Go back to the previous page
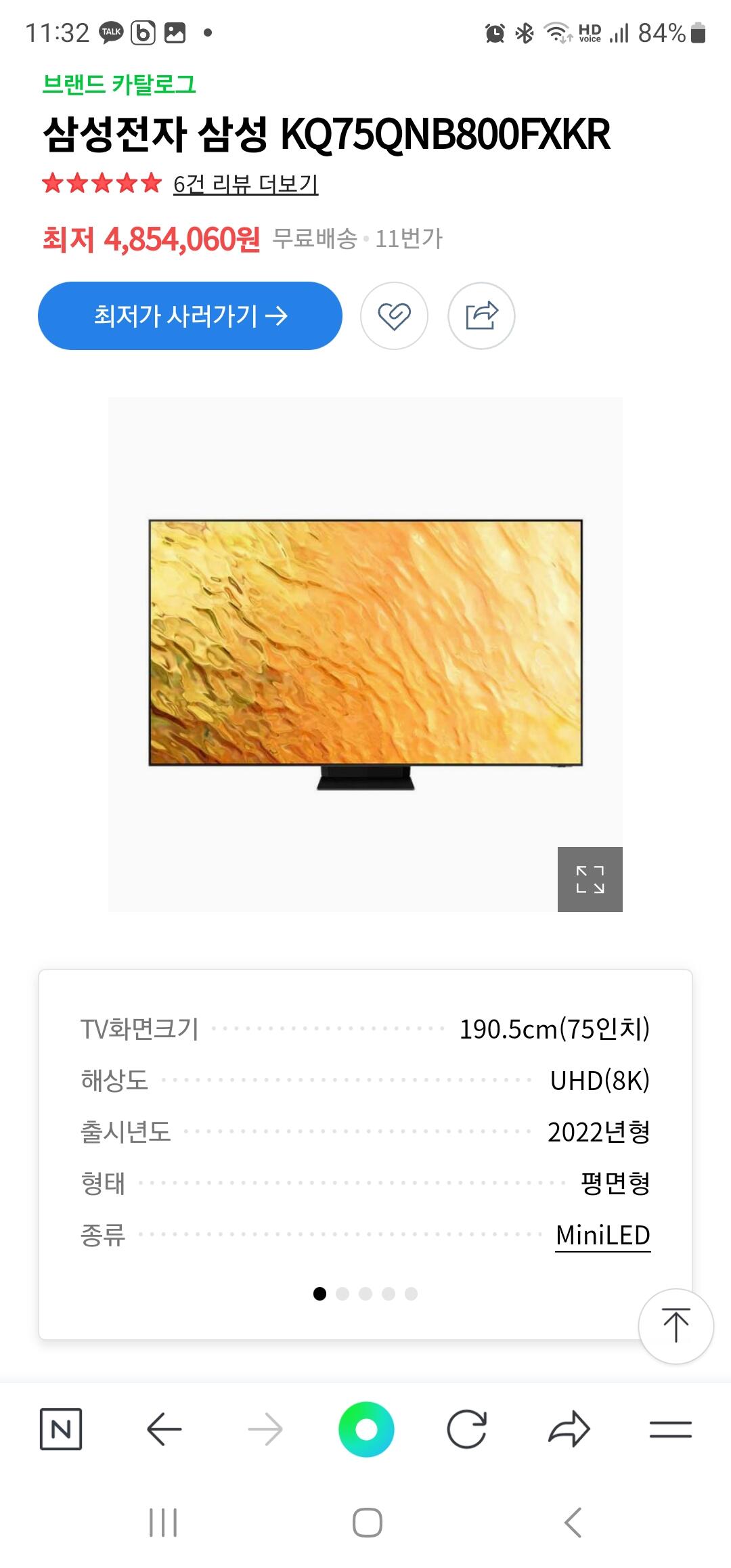This screenshot has height=1568, width=731. [x=164, y=1429]
